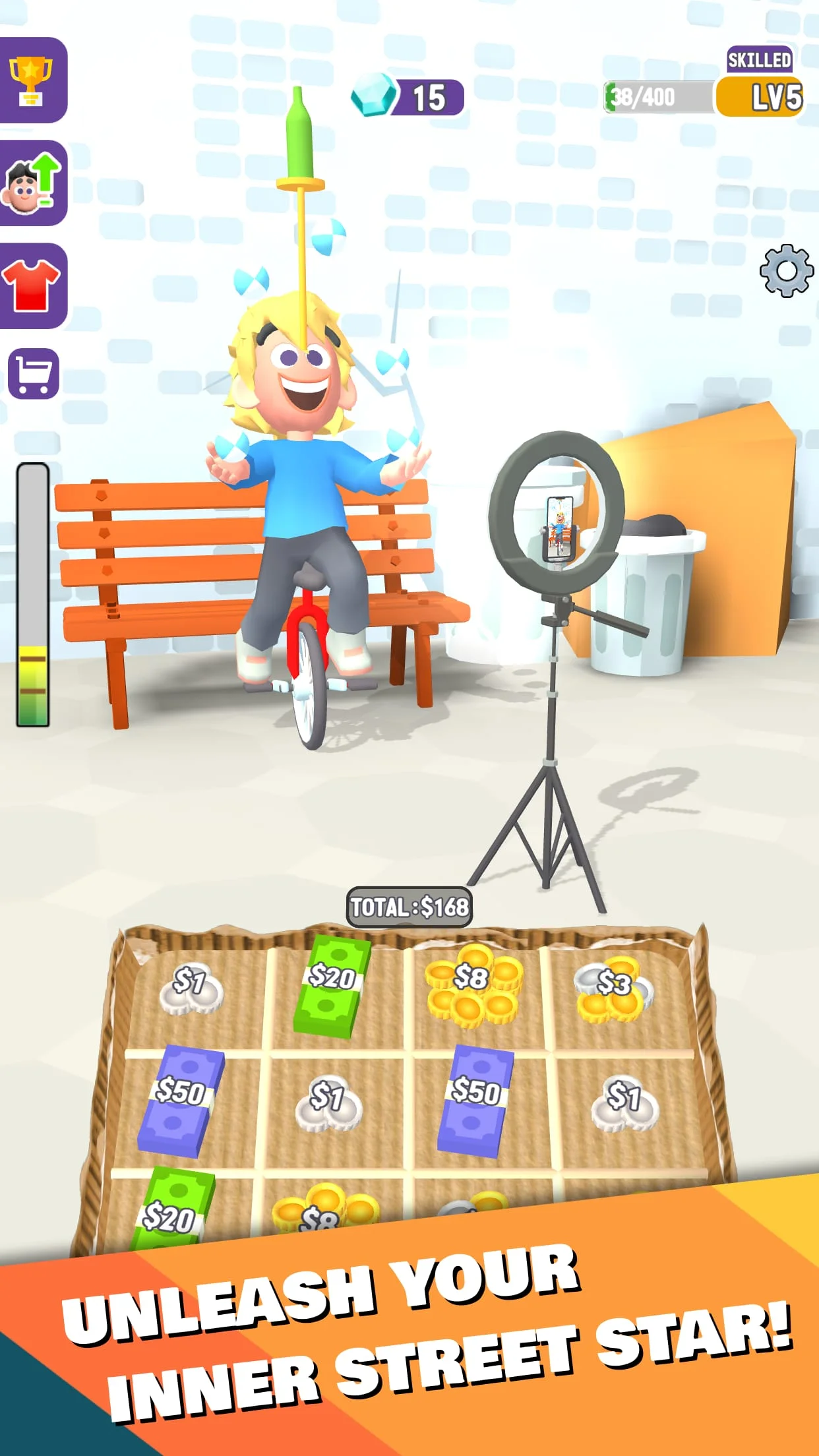View the 38/400 cash progress bar
The image size is (819, 1456).
[x=659, y=96]
